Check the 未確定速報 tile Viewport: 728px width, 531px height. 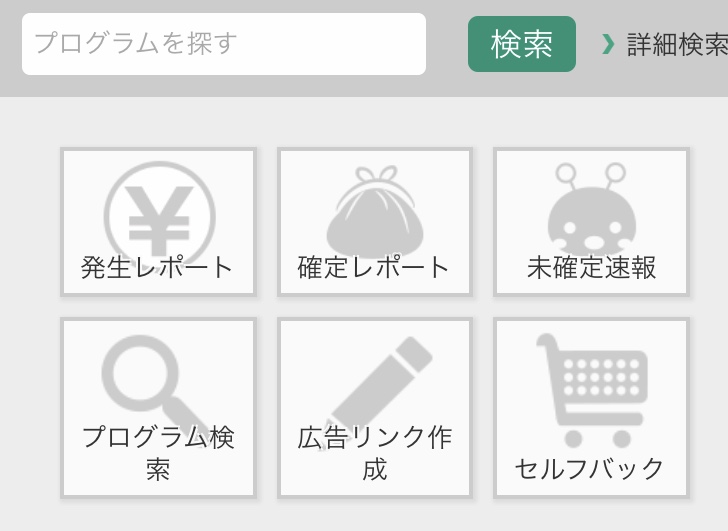[591, 222]
